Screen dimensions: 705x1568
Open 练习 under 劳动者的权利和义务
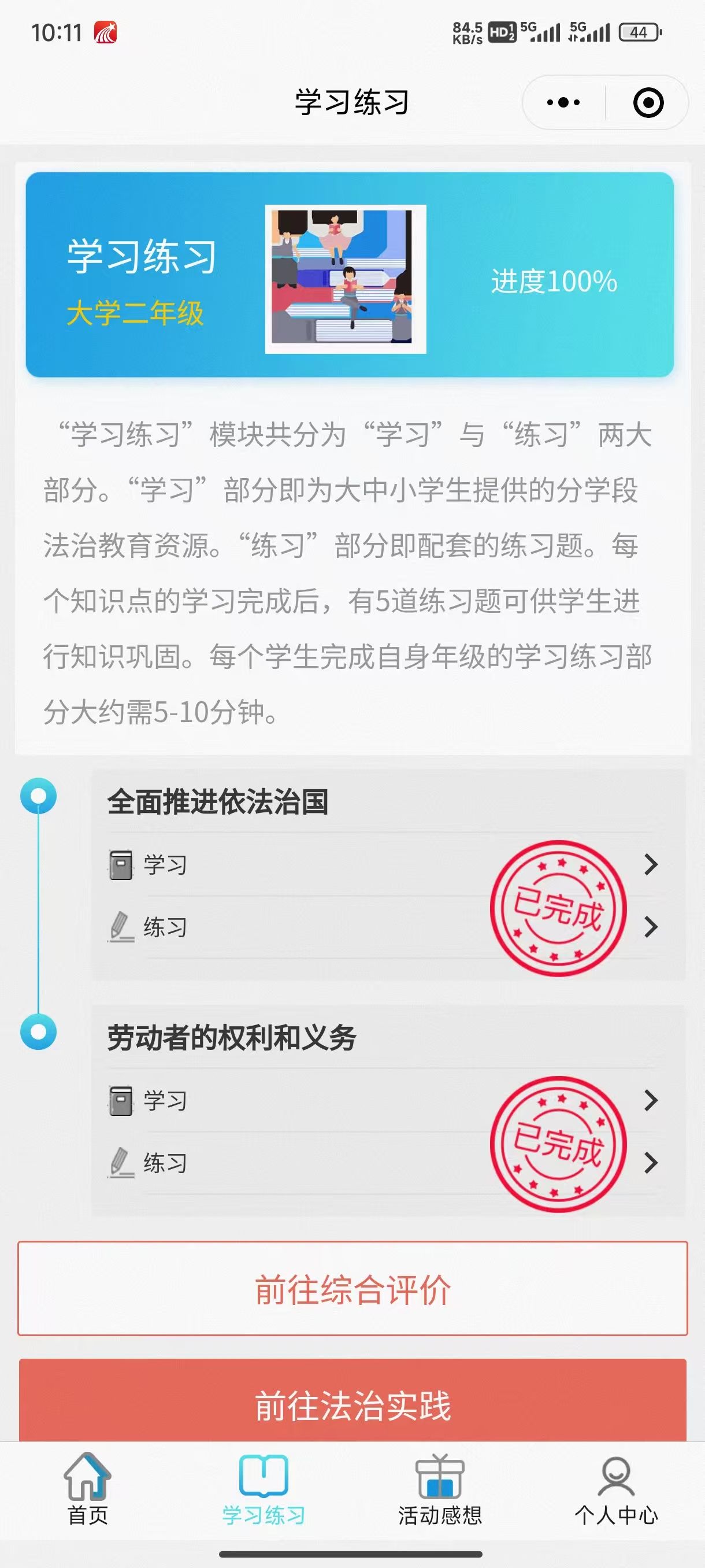coord(383,1163)
